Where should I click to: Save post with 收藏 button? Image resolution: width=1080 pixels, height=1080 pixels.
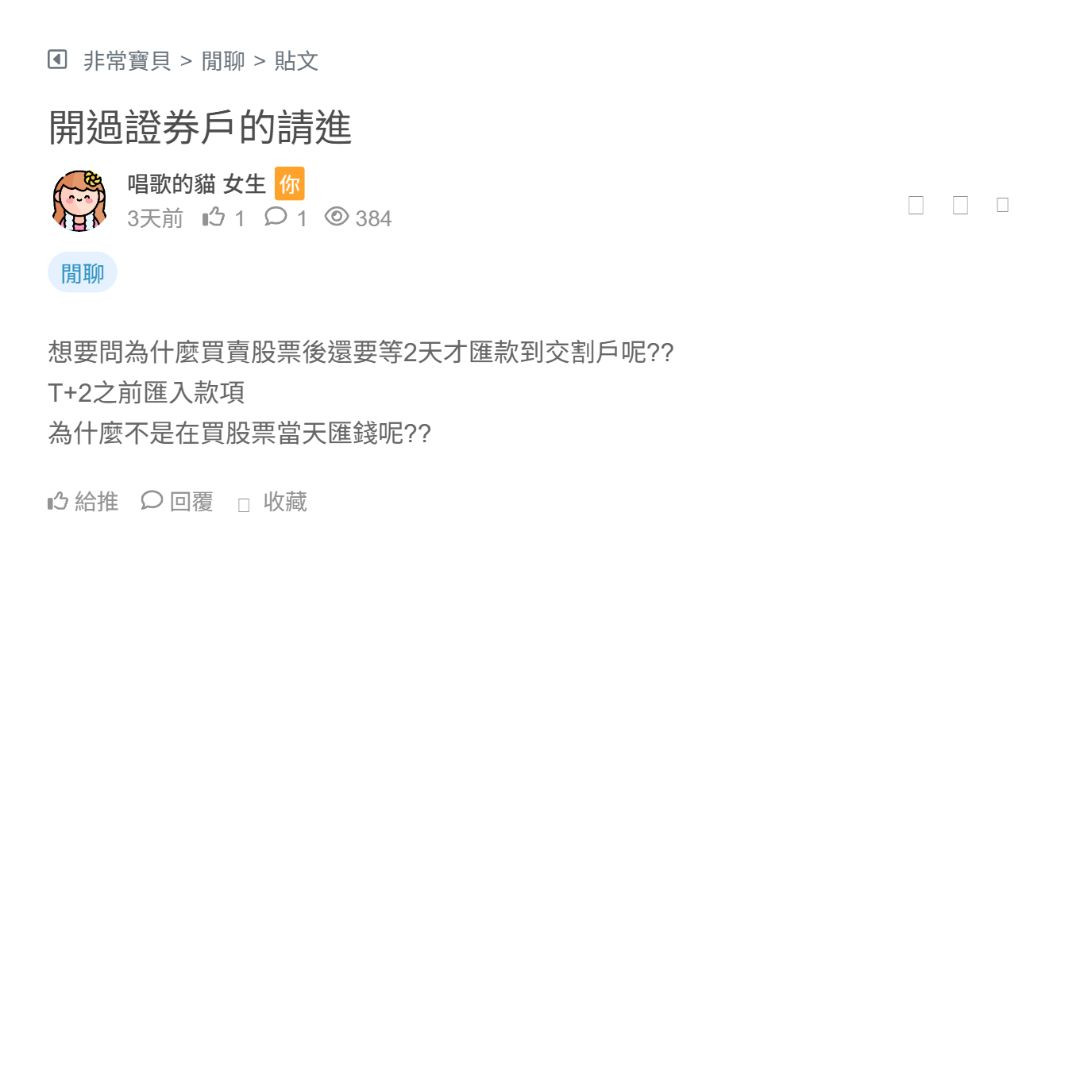[x=273, y=502]
